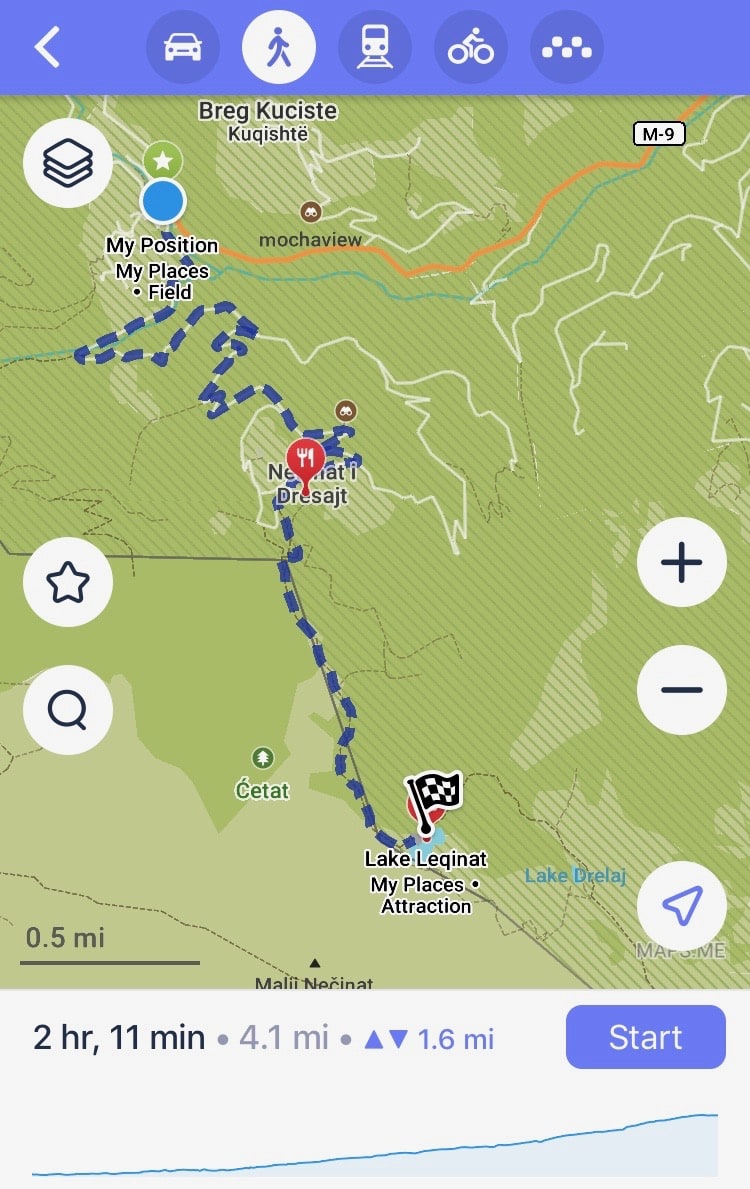Image resolution: width=750 pixels, height=1189 pixels.
Task: Switch to car routing mode
Action: tap(183, 48)
